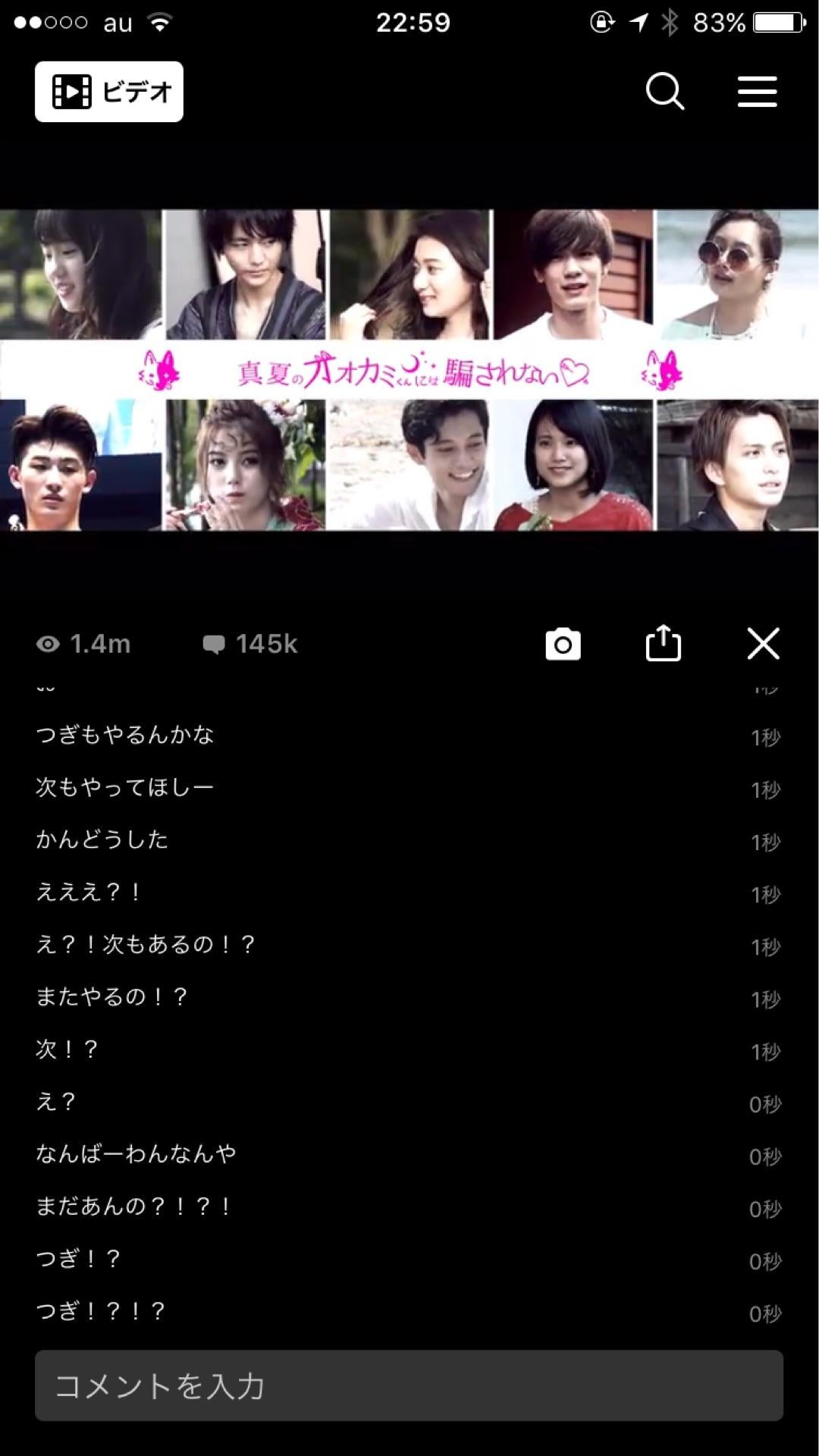Tap the Wi-Fi status icon
819x1456 pixels.
[x=162, y=21]
